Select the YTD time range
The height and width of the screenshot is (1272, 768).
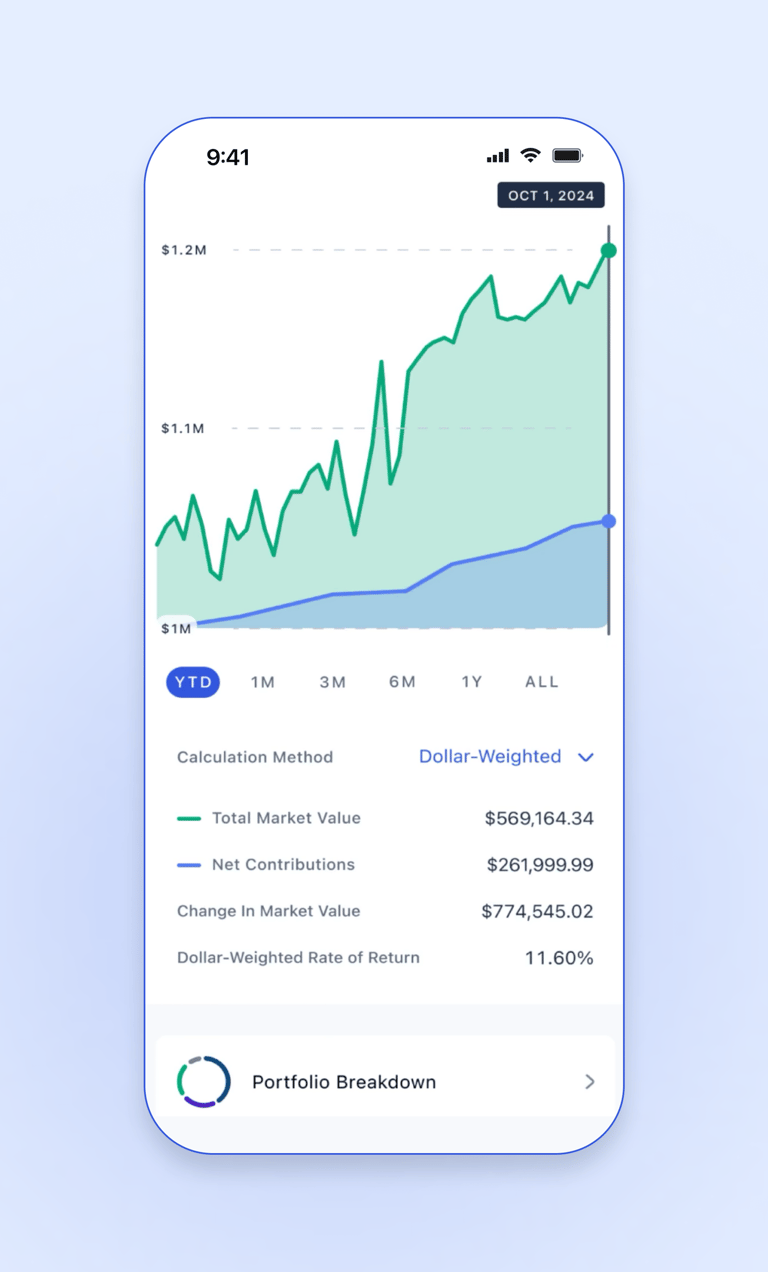click(193, 682)
